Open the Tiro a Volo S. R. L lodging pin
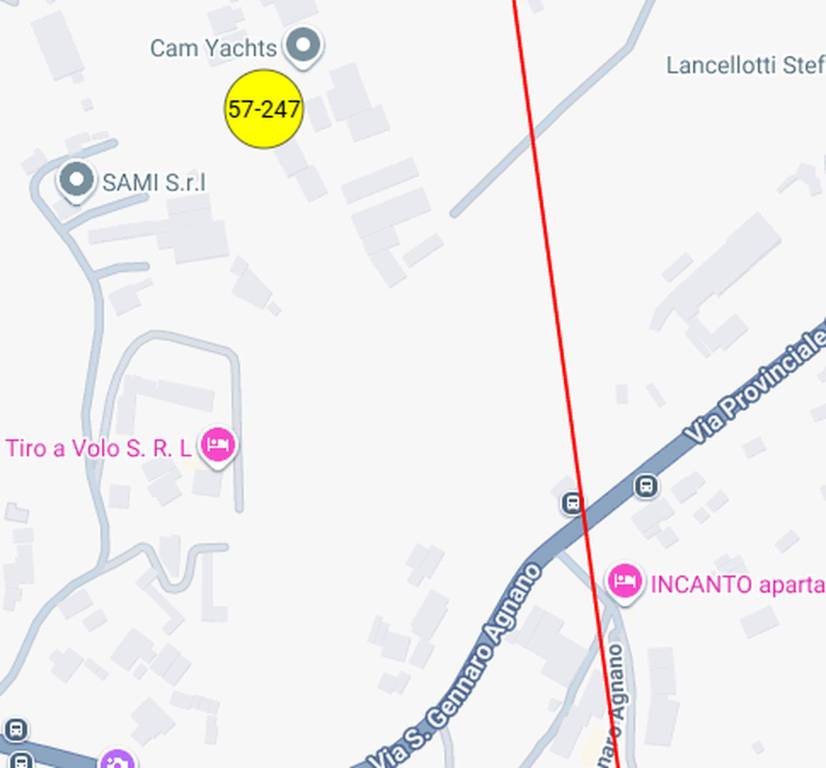 tap(217, 445)
